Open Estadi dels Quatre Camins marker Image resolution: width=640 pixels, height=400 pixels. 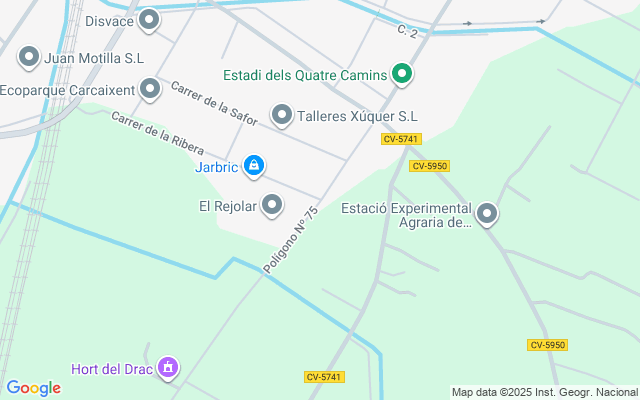(402, 74)
